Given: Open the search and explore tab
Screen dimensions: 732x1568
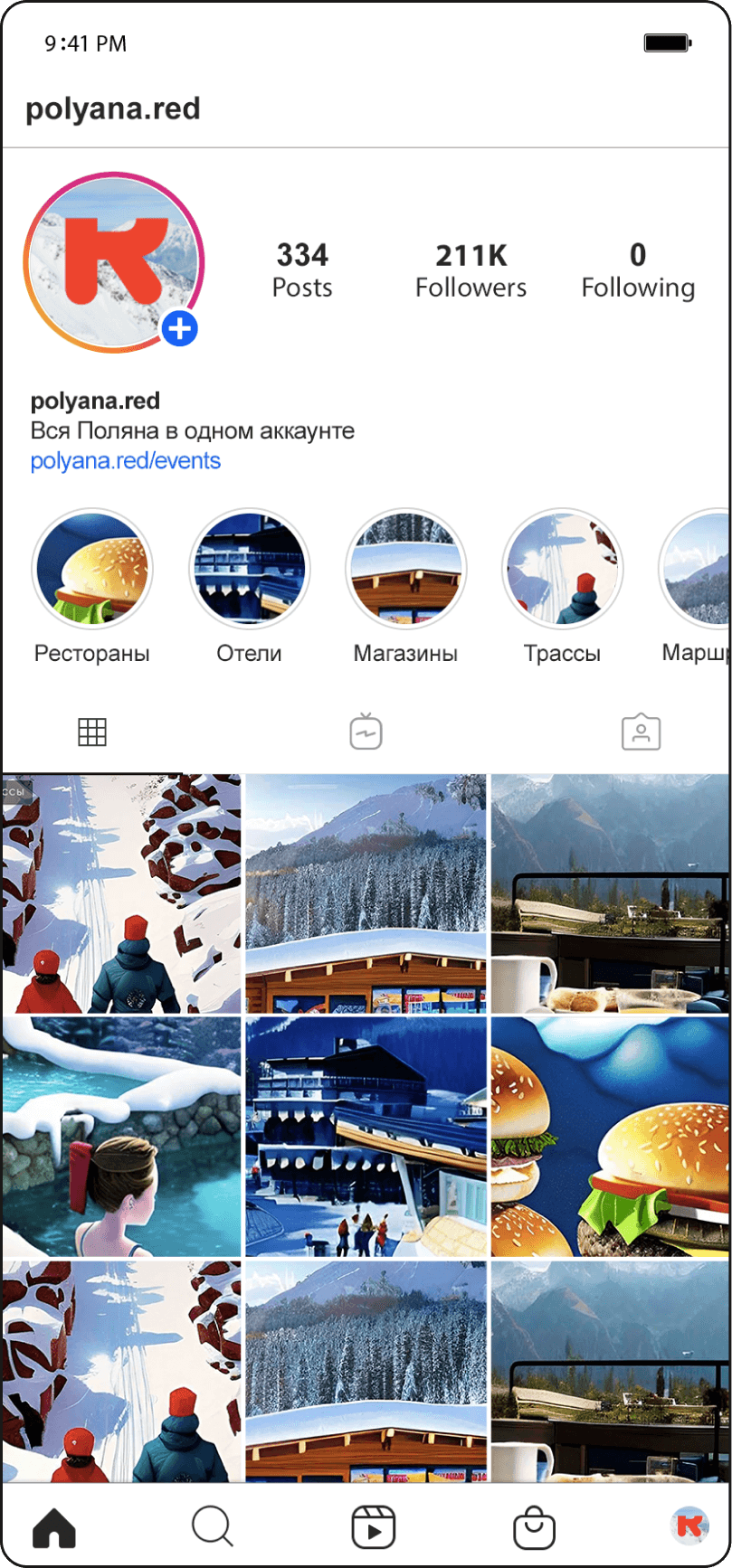Looking at the screenshot, I should click(213, 1527).
